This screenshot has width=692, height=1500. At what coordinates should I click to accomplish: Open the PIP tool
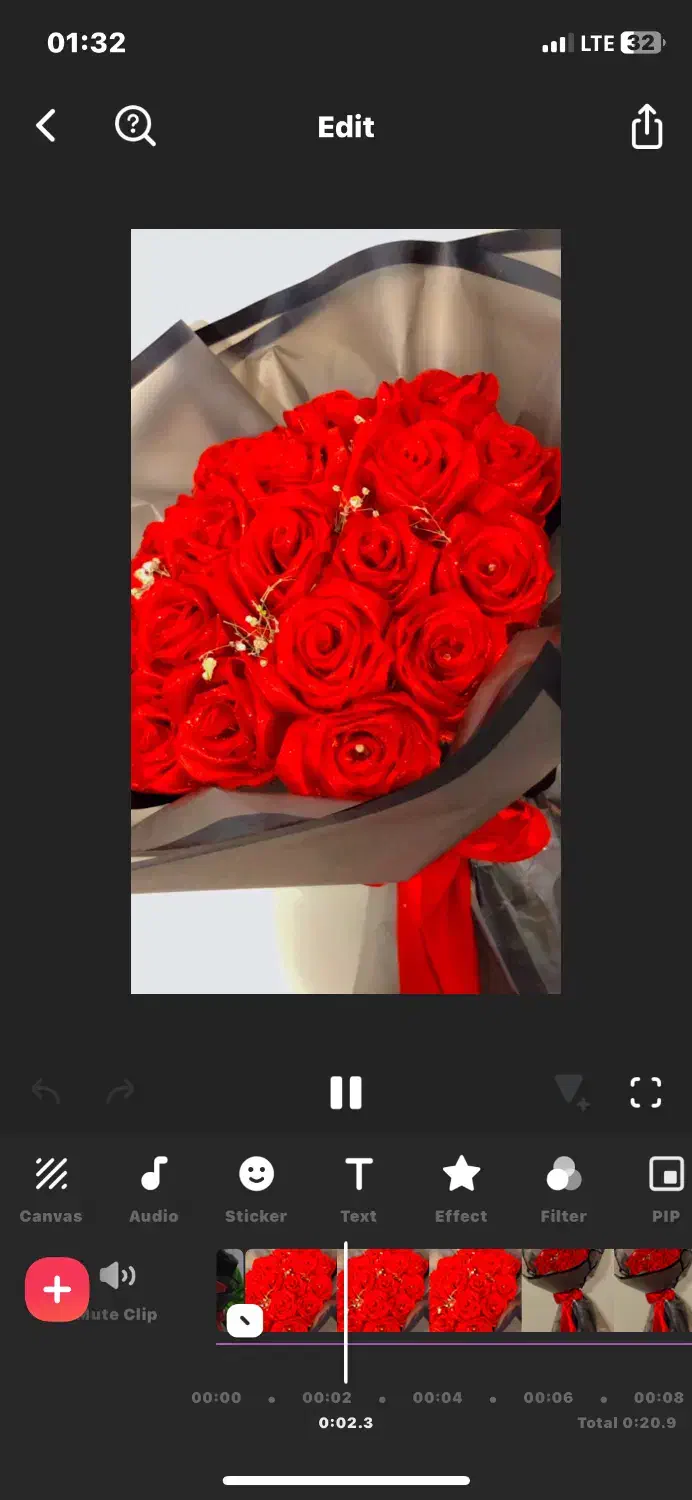pyautogui.click(x=665, y=1188)
